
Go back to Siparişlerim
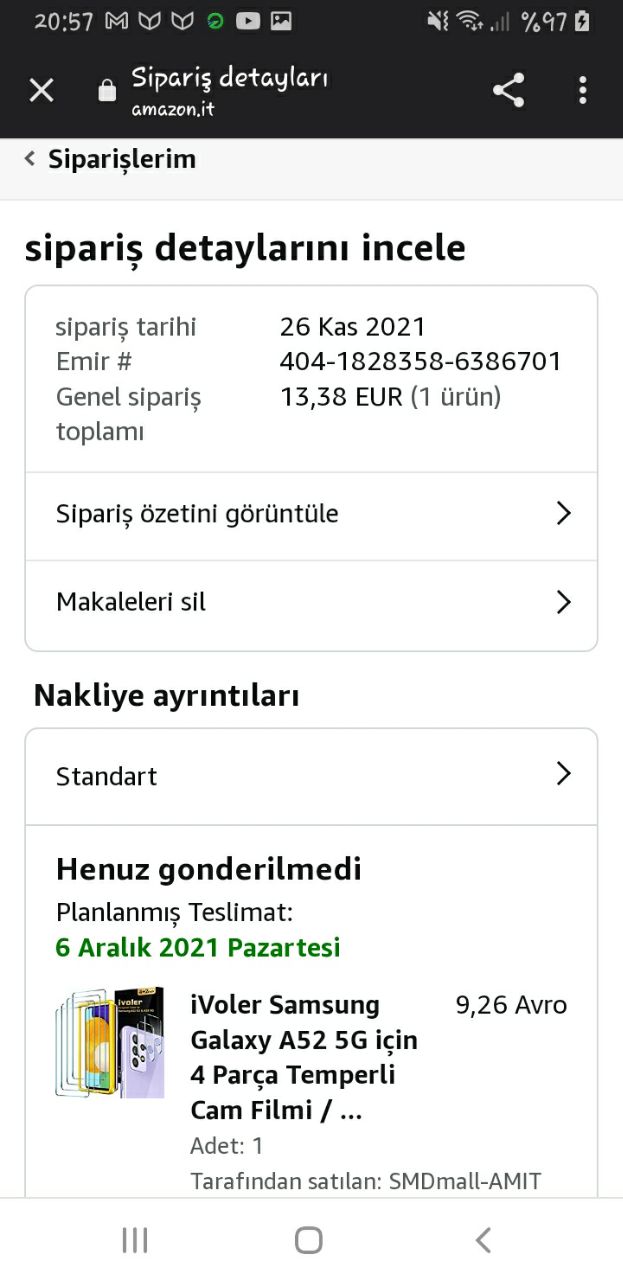pos(110,159)
